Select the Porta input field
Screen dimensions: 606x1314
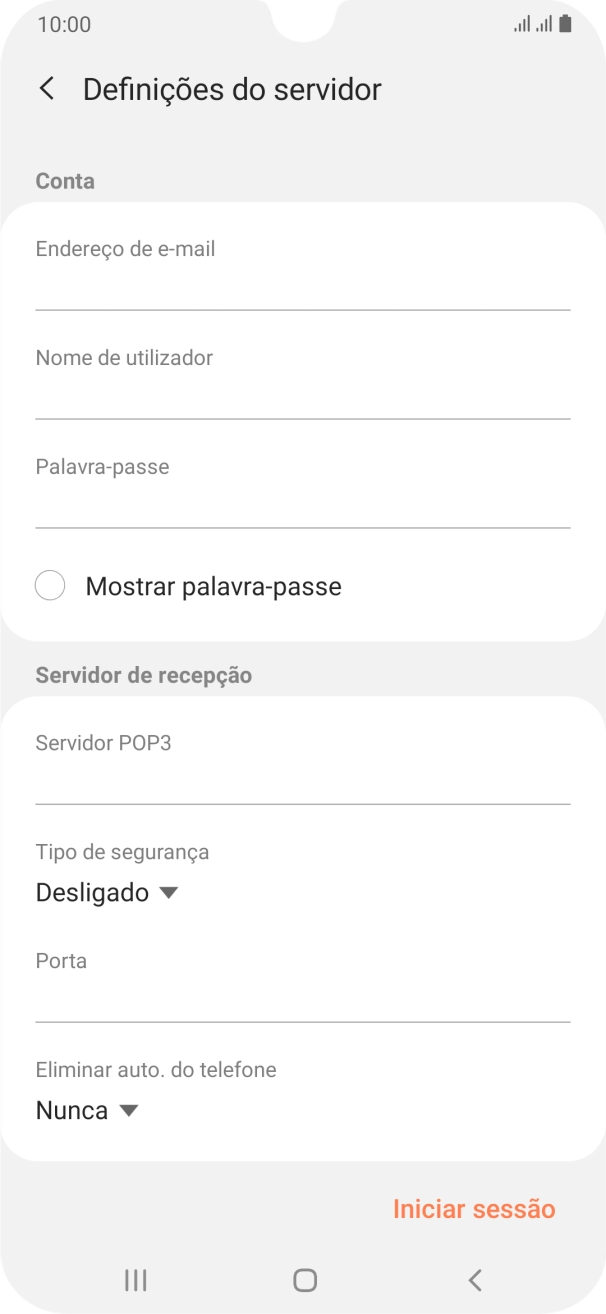point(302,999)
